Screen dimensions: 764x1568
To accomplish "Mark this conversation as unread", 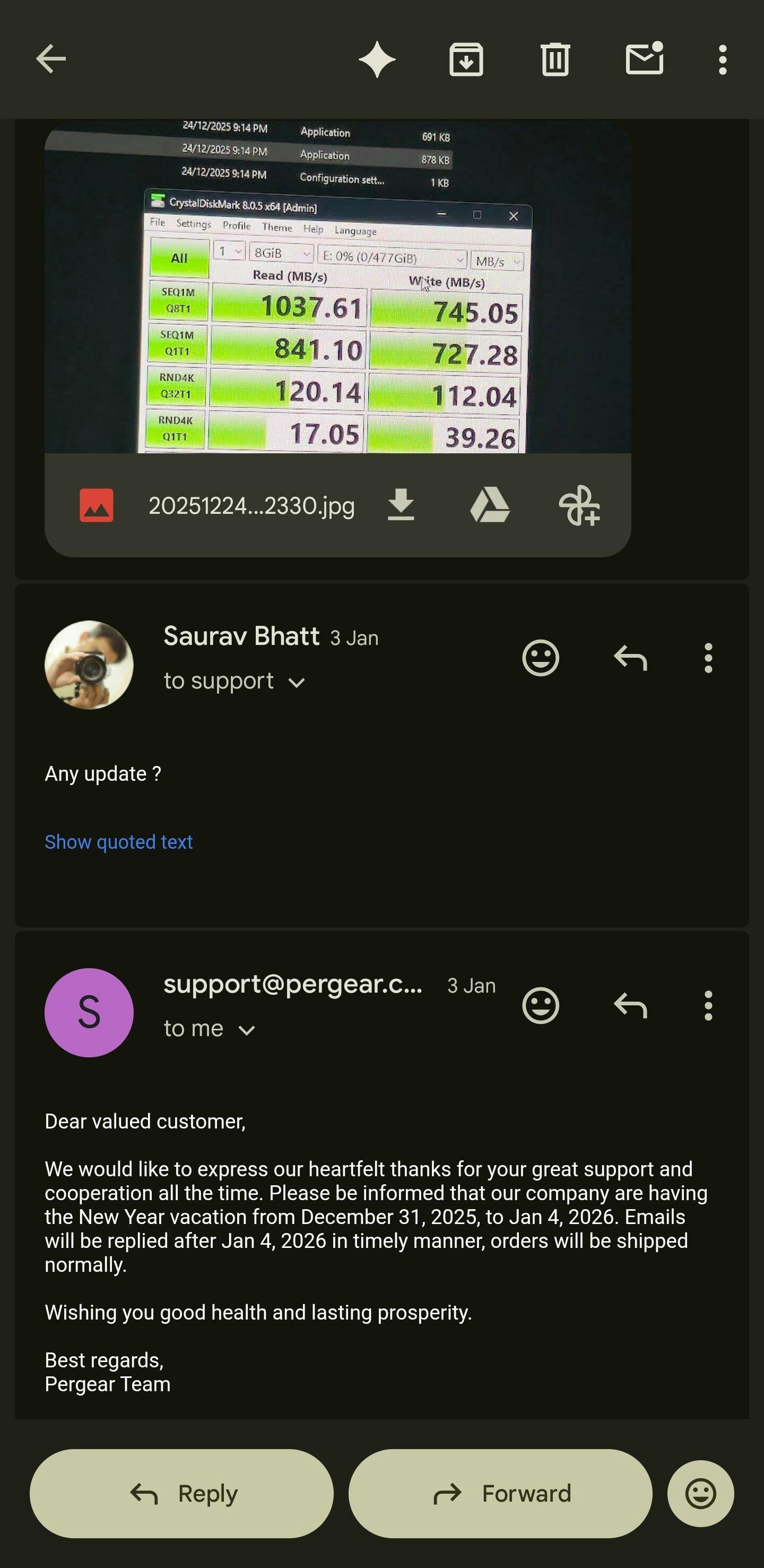I will click(x=644, y=59).
